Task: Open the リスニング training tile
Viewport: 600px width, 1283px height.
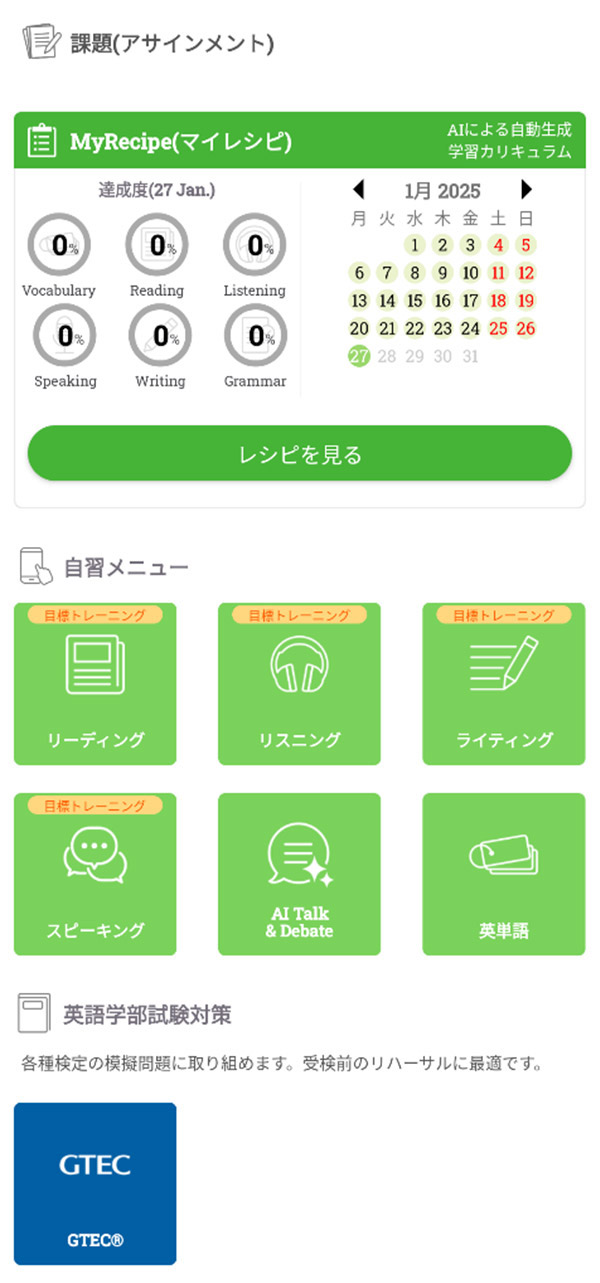Action: click(x=299, y=684)
